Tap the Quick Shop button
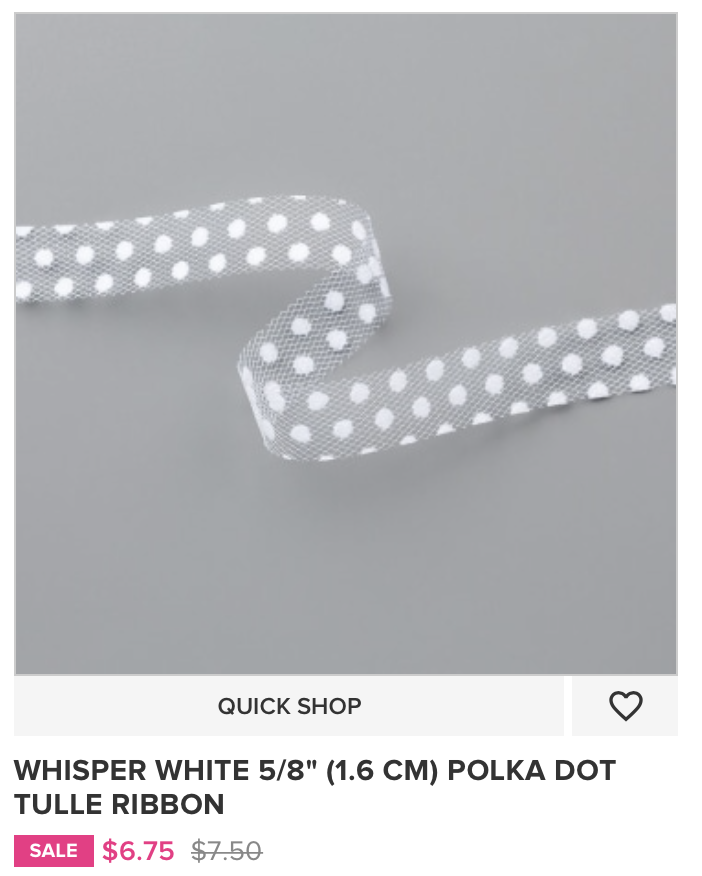 (x=289, y=706)
